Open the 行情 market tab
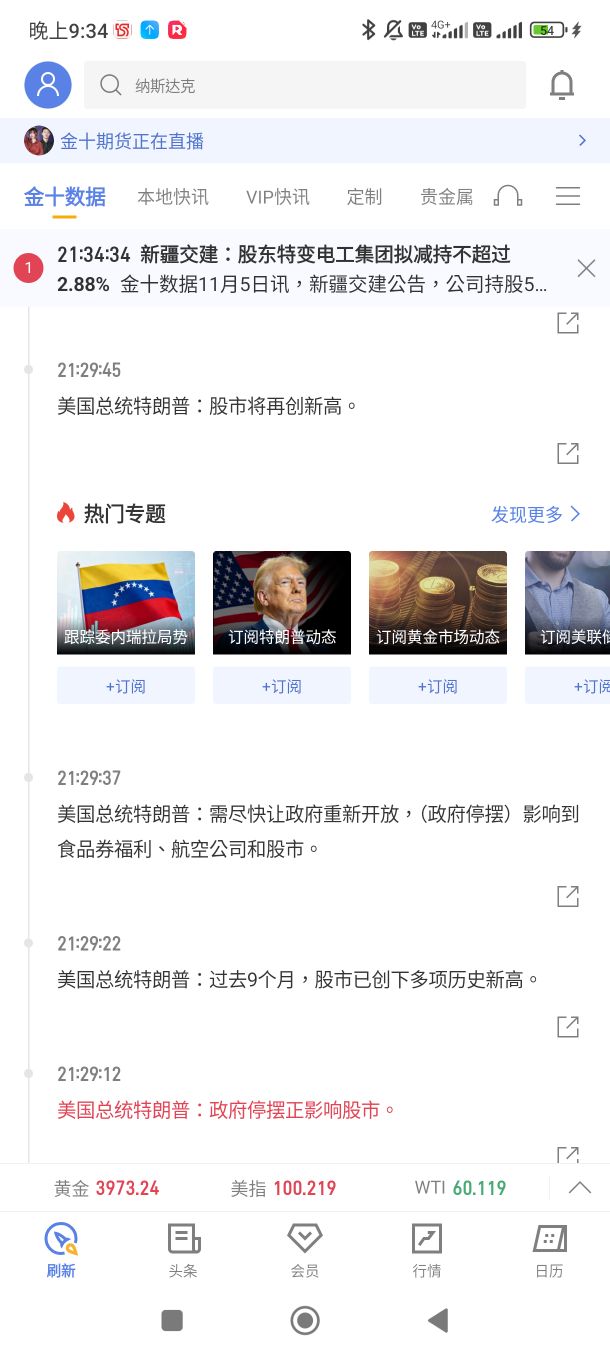Image resolution: width=610 pixels, height=1356 pixels. tap(427, 1251)
